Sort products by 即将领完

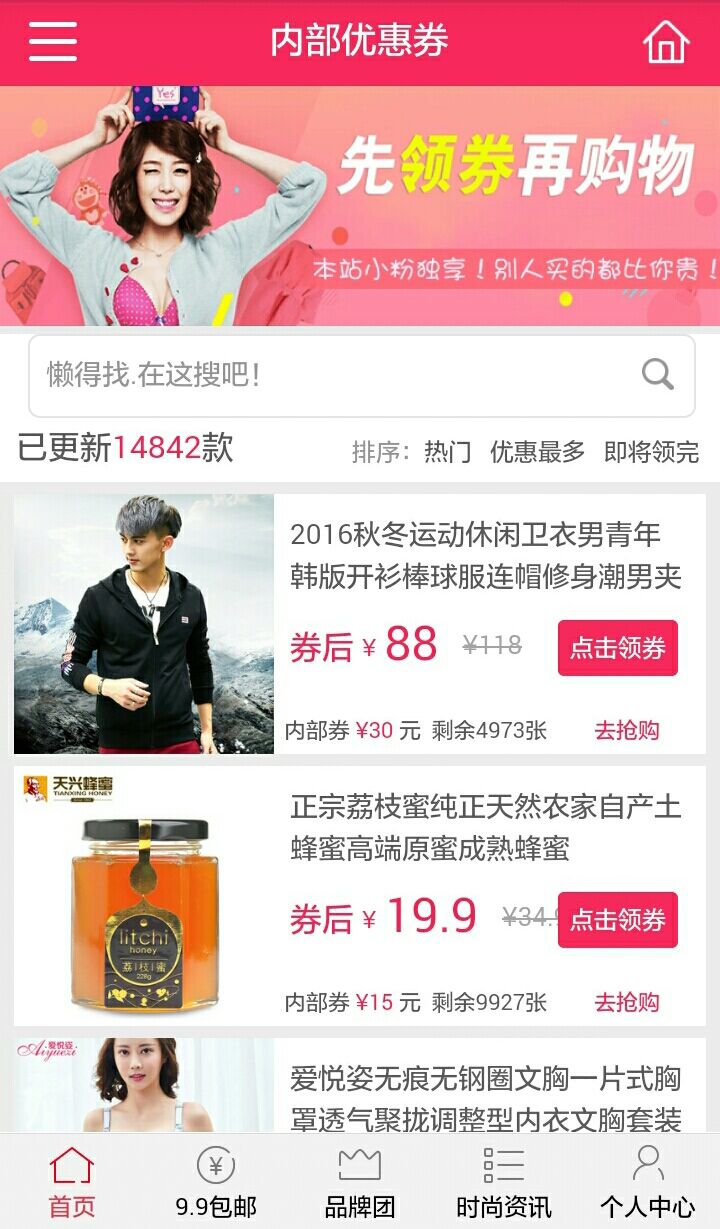(651, 452)
